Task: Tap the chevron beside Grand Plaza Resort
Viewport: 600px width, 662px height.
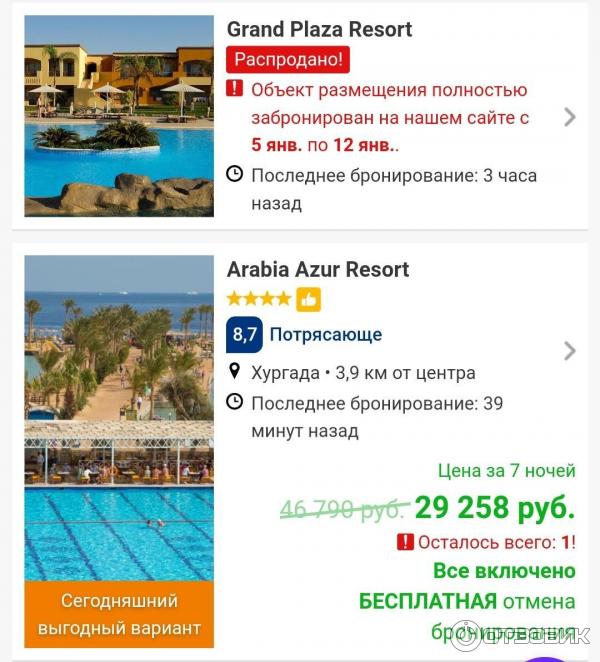Action: point(570,117)
